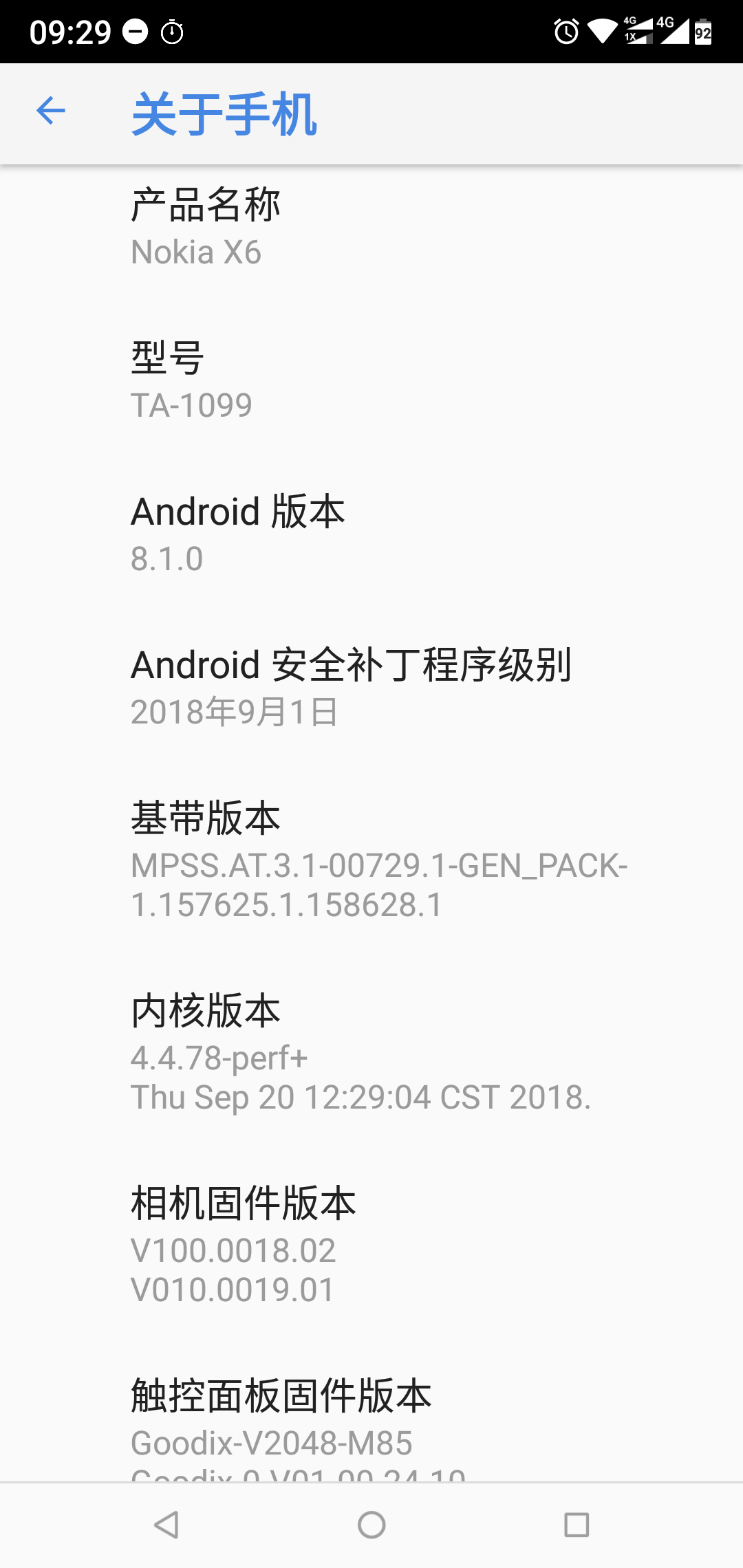Tap the Android 版本 8.1.0 row
This screenshot has width=743, height=1568.
pyautogui.click(x=371, y=534)
